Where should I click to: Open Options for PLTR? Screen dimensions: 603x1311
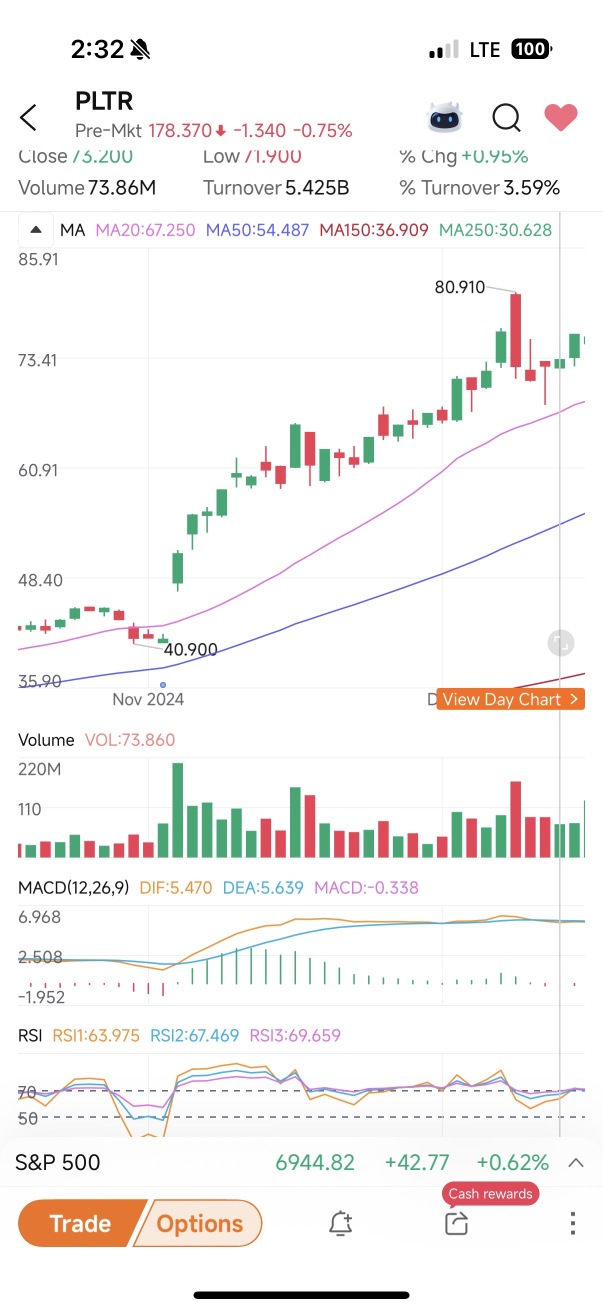click(x=199, y=1224)
